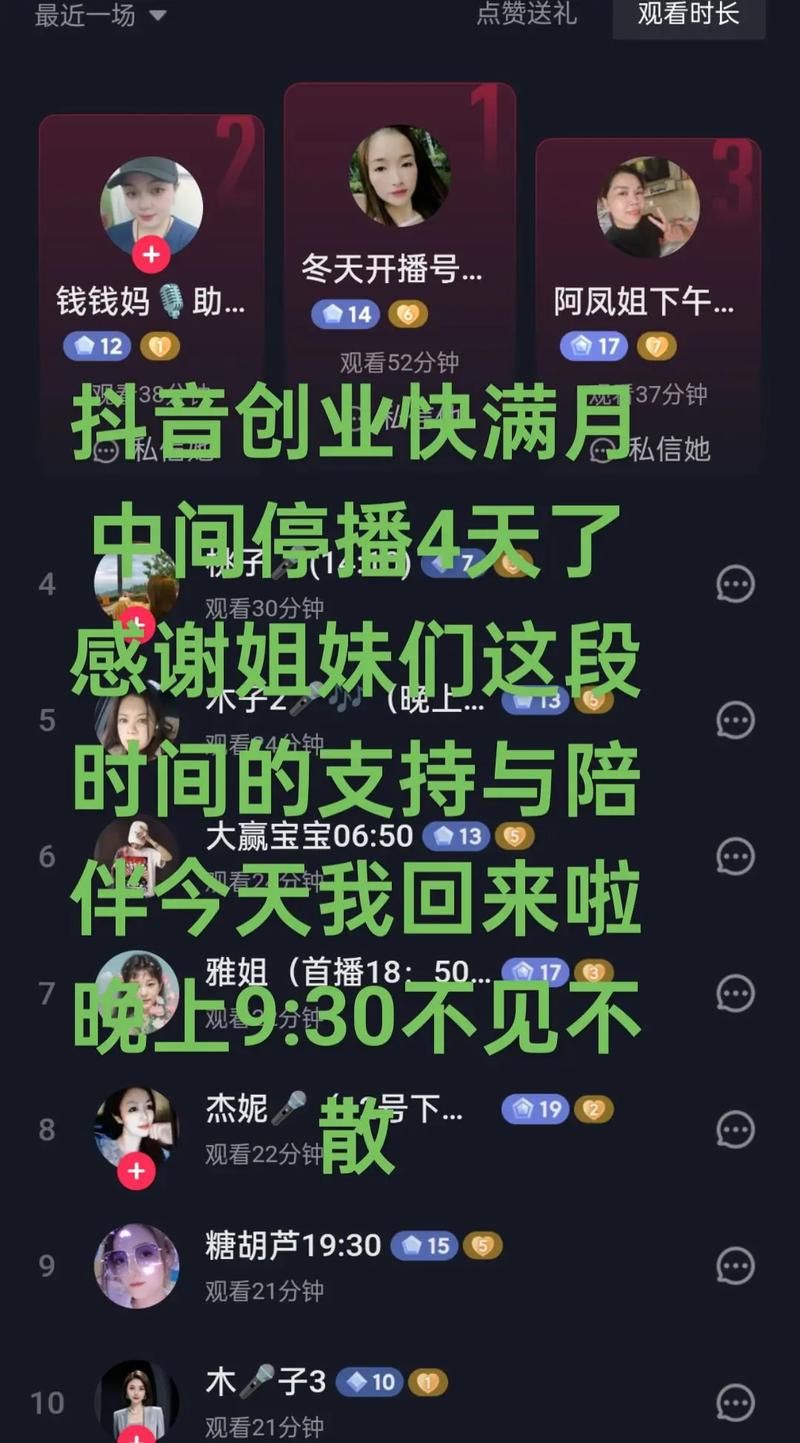Screen dimensions: 800x1443
Task: Tap message icon beside 大赢宝宝06:50
Action: coord(735,857)
